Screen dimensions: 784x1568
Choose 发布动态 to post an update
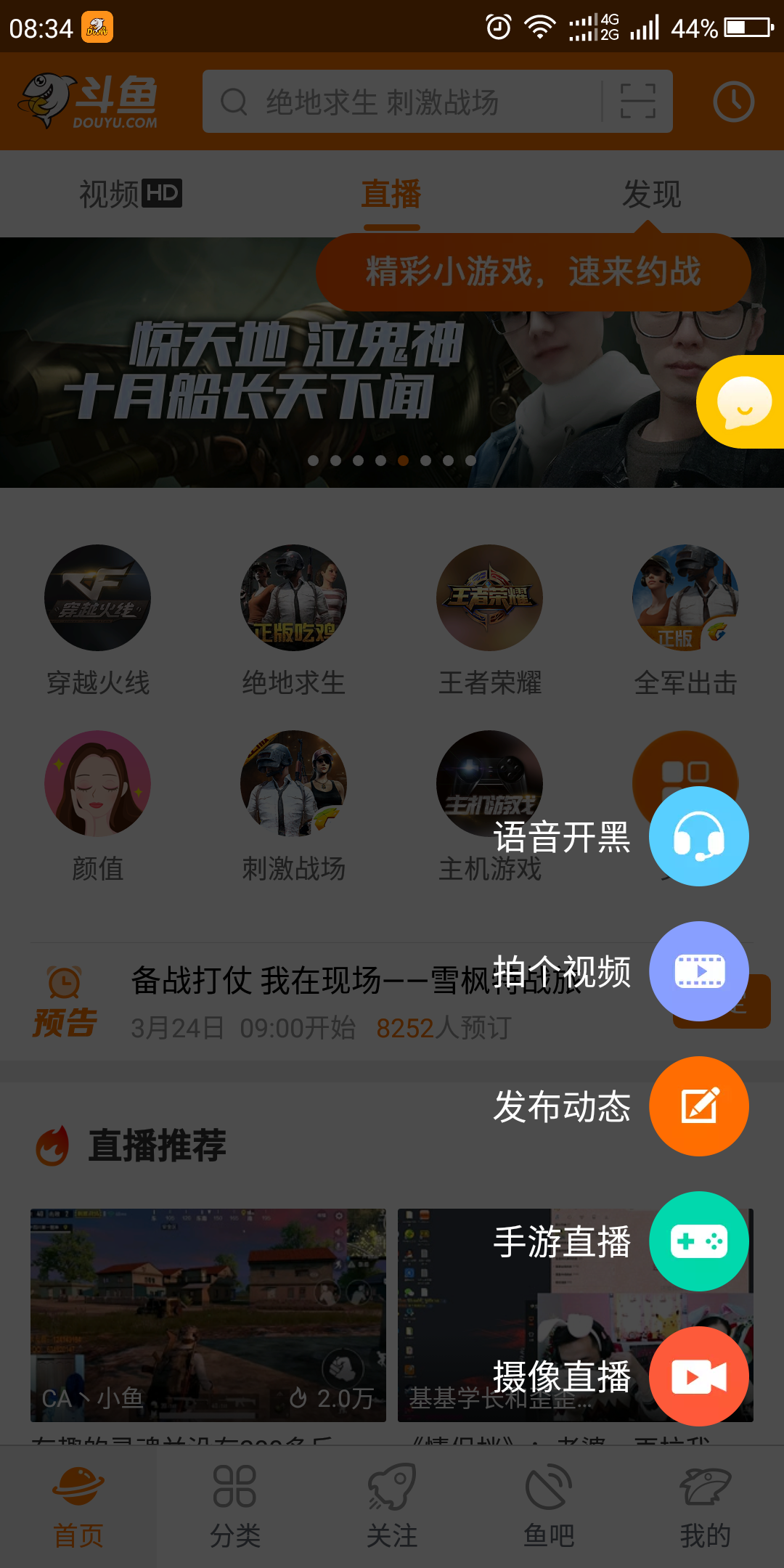click(698, 1106)
